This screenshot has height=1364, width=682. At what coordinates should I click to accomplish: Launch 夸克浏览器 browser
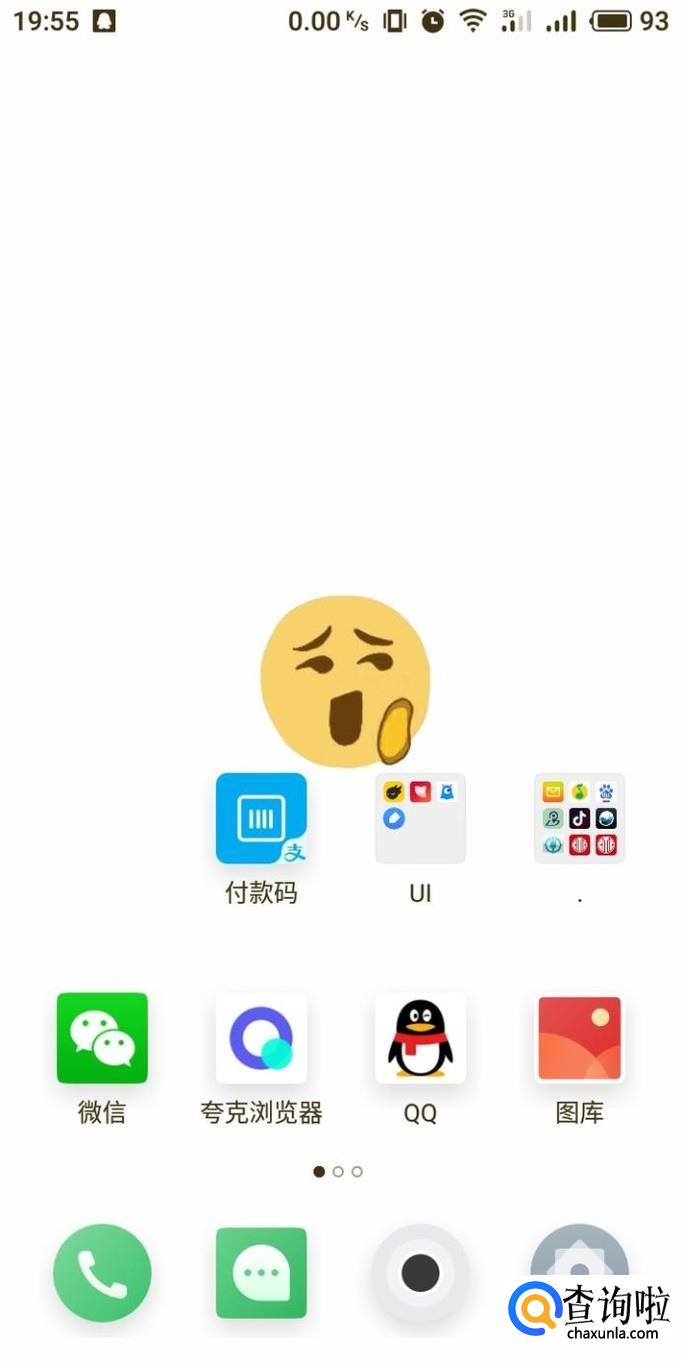coord(261,1038)
